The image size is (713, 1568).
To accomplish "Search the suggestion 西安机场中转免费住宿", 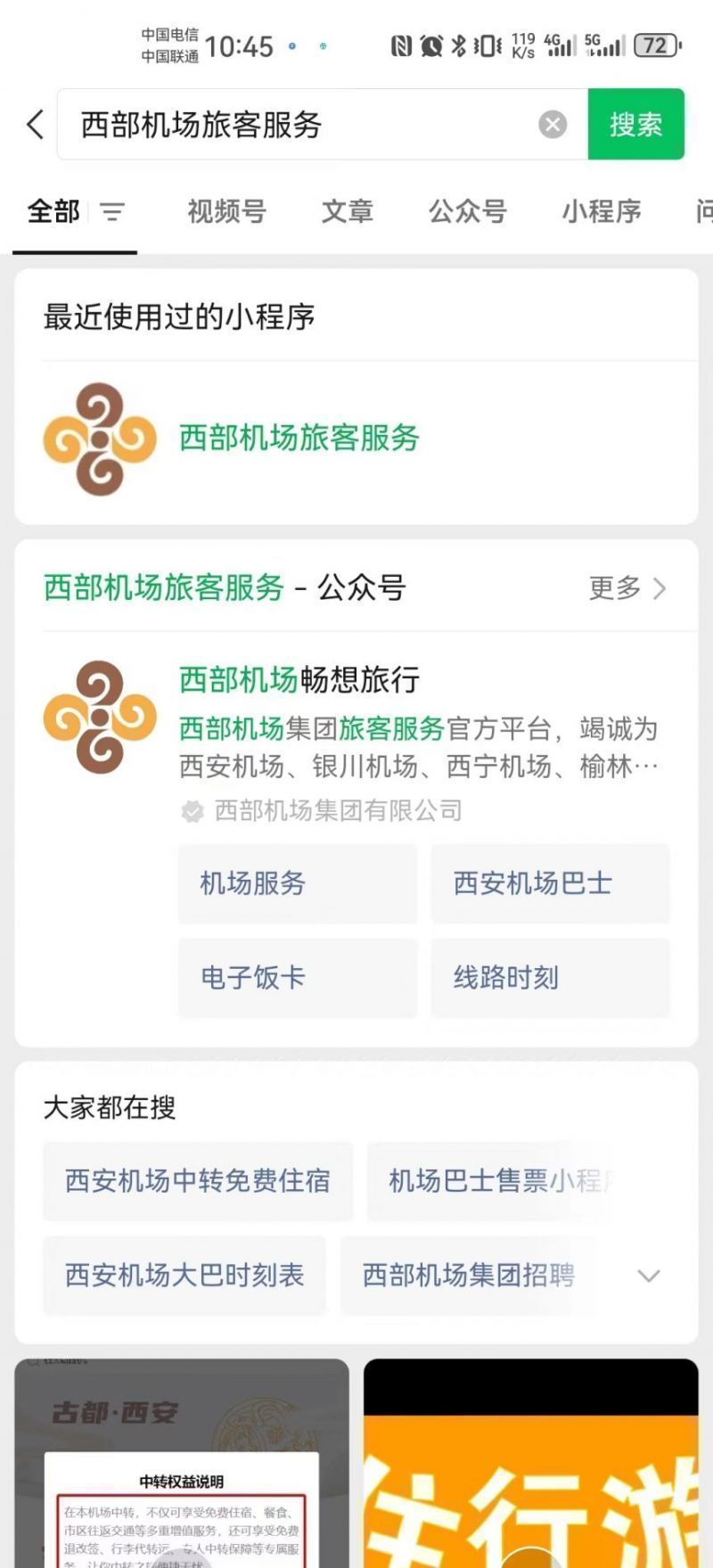I will click(198, 1181).
